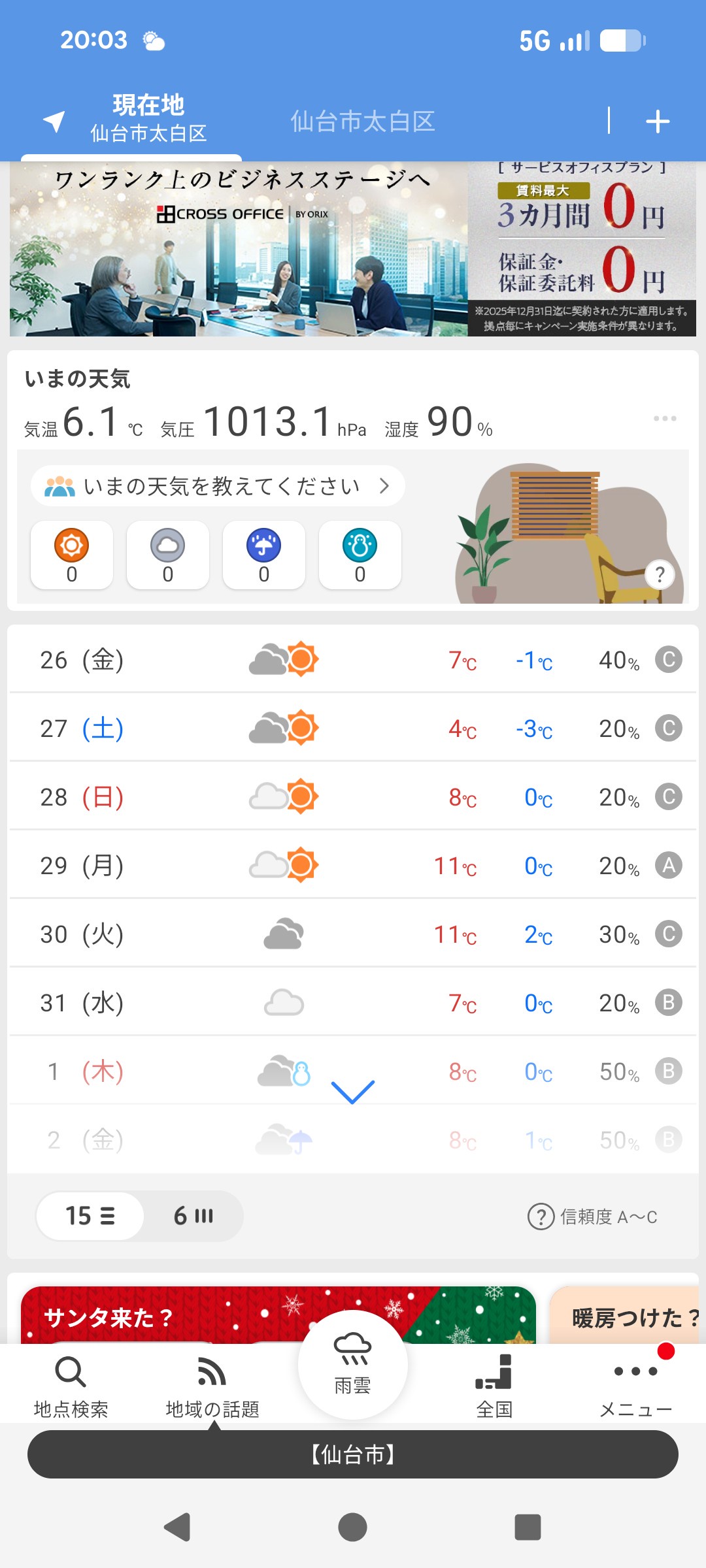
Task: Open the CROSS OFFICE advertisement banner
Action: coord(353,249)
